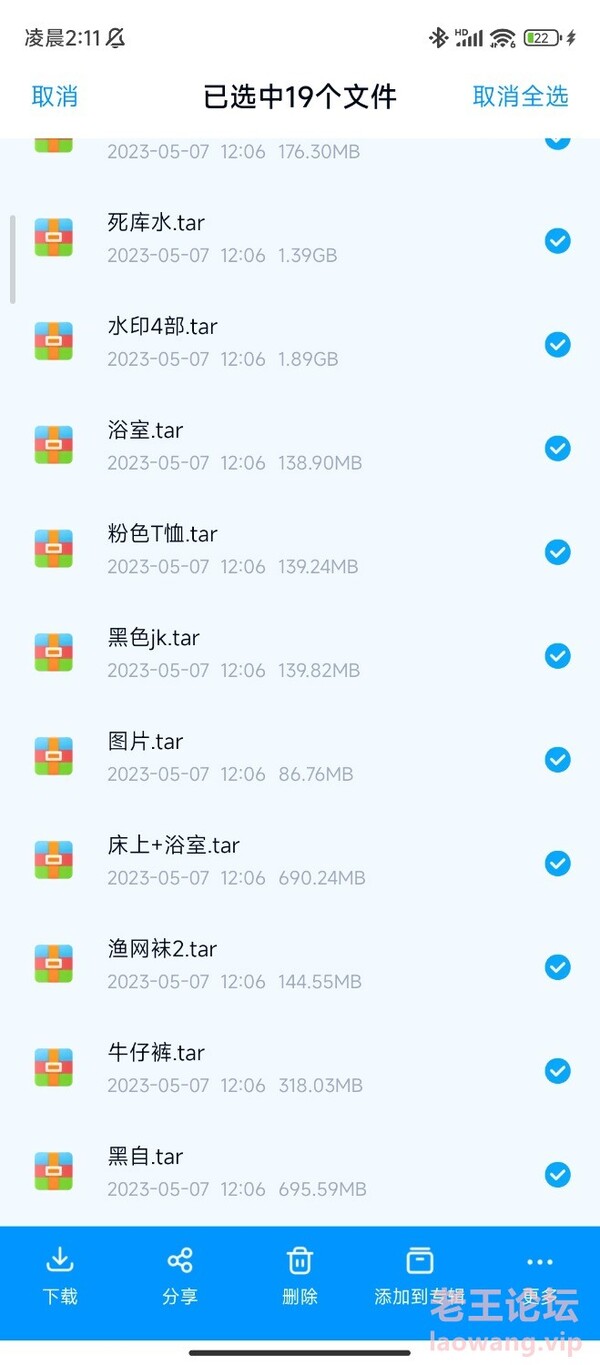Select the 黑色jk.tar file row
Image resolution: width=600 pixels, height=1365 pixels.
[x=300, y=653]
